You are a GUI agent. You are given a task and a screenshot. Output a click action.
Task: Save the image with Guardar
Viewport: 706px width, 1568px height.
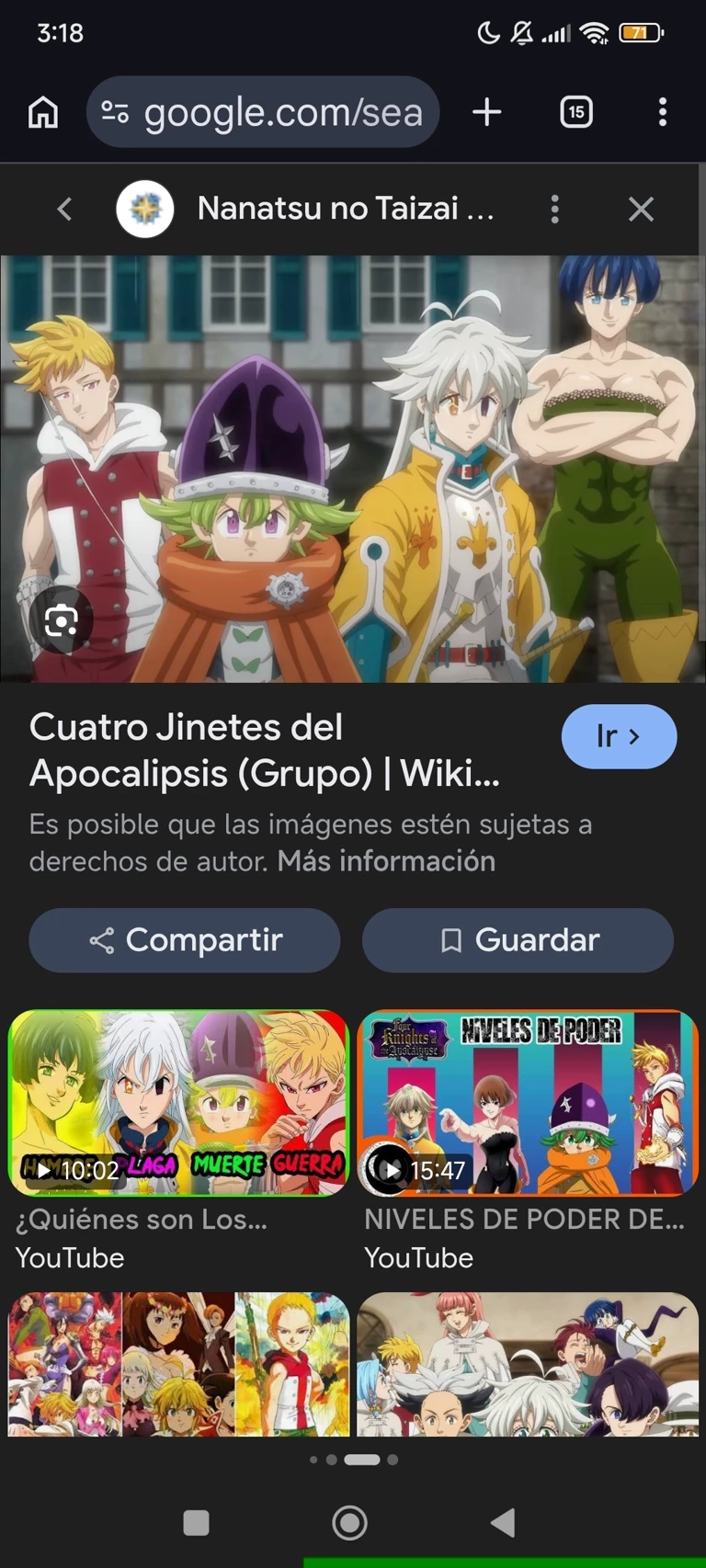518,940
